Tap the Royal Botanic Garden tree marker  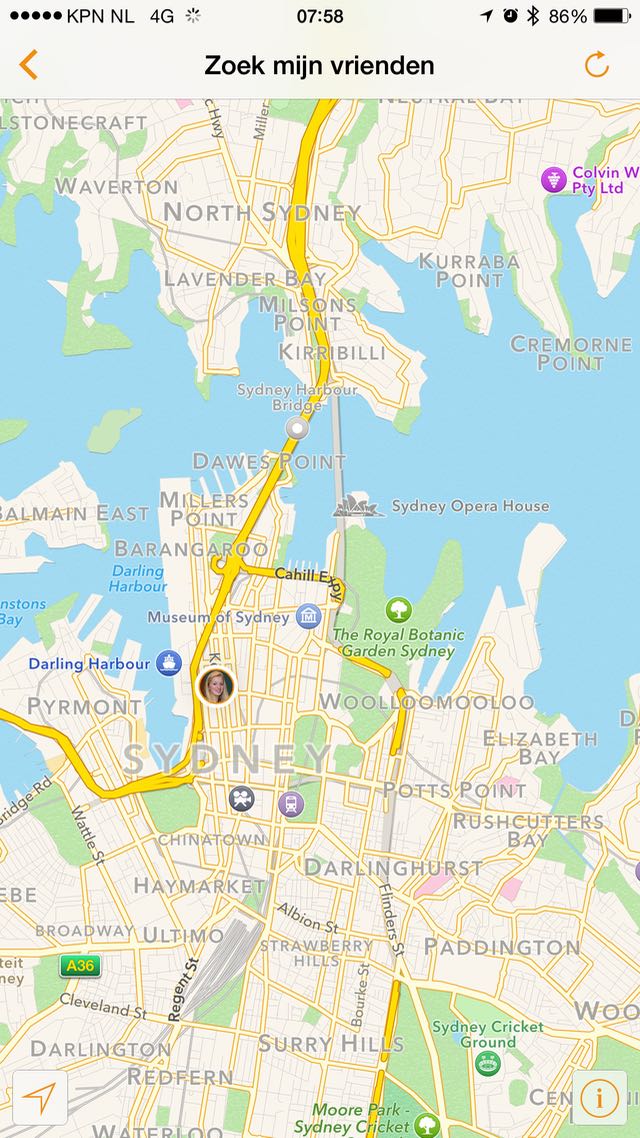[398, 610]
